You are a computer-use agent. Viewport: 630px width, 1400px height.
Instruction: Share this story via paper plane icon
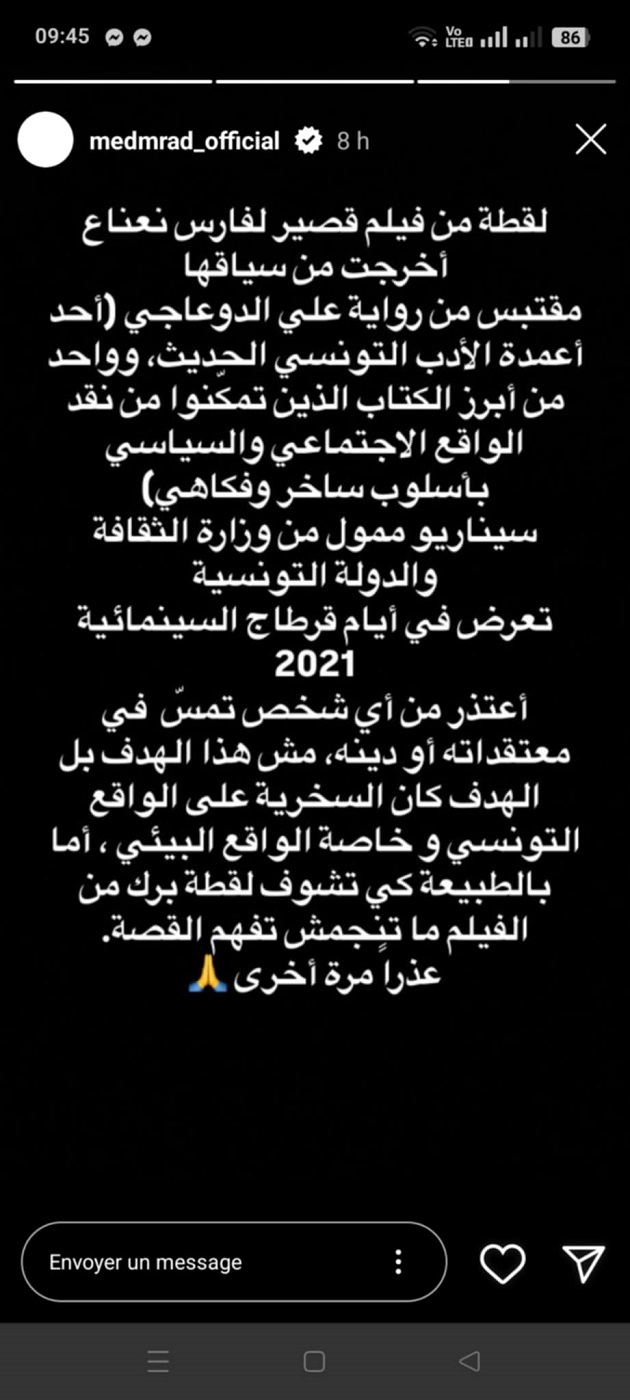point(583,1263)
